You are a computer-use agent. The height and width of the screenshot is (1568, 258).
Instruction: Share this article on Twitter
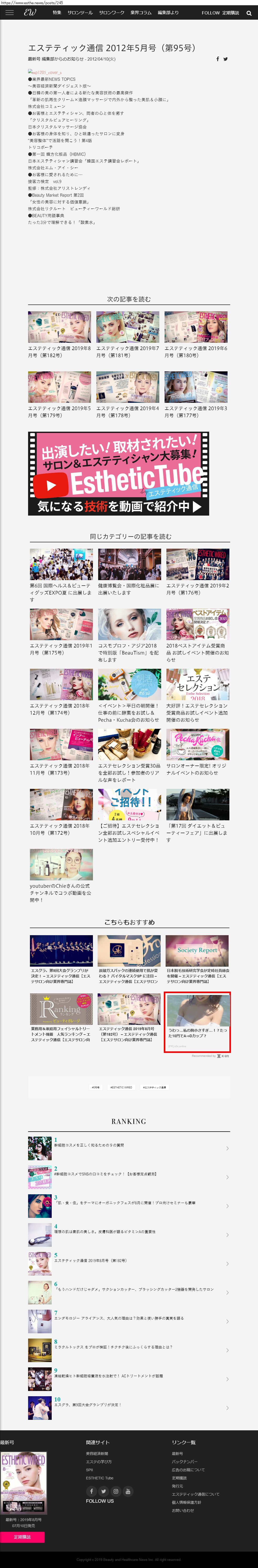coord(226,59)
